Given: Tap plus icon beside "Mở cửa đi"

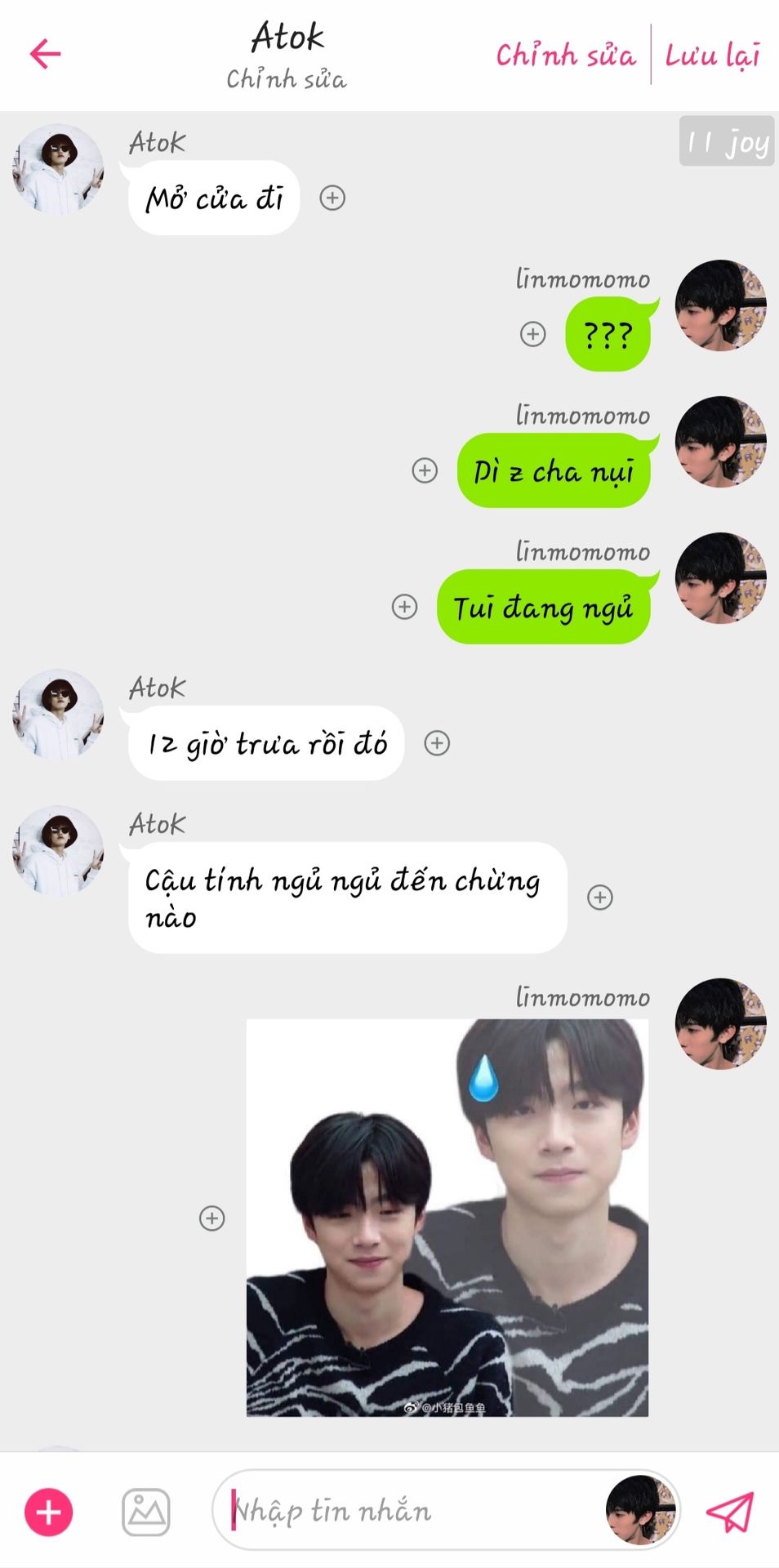Looking at the screenshot, I should 332,198.
